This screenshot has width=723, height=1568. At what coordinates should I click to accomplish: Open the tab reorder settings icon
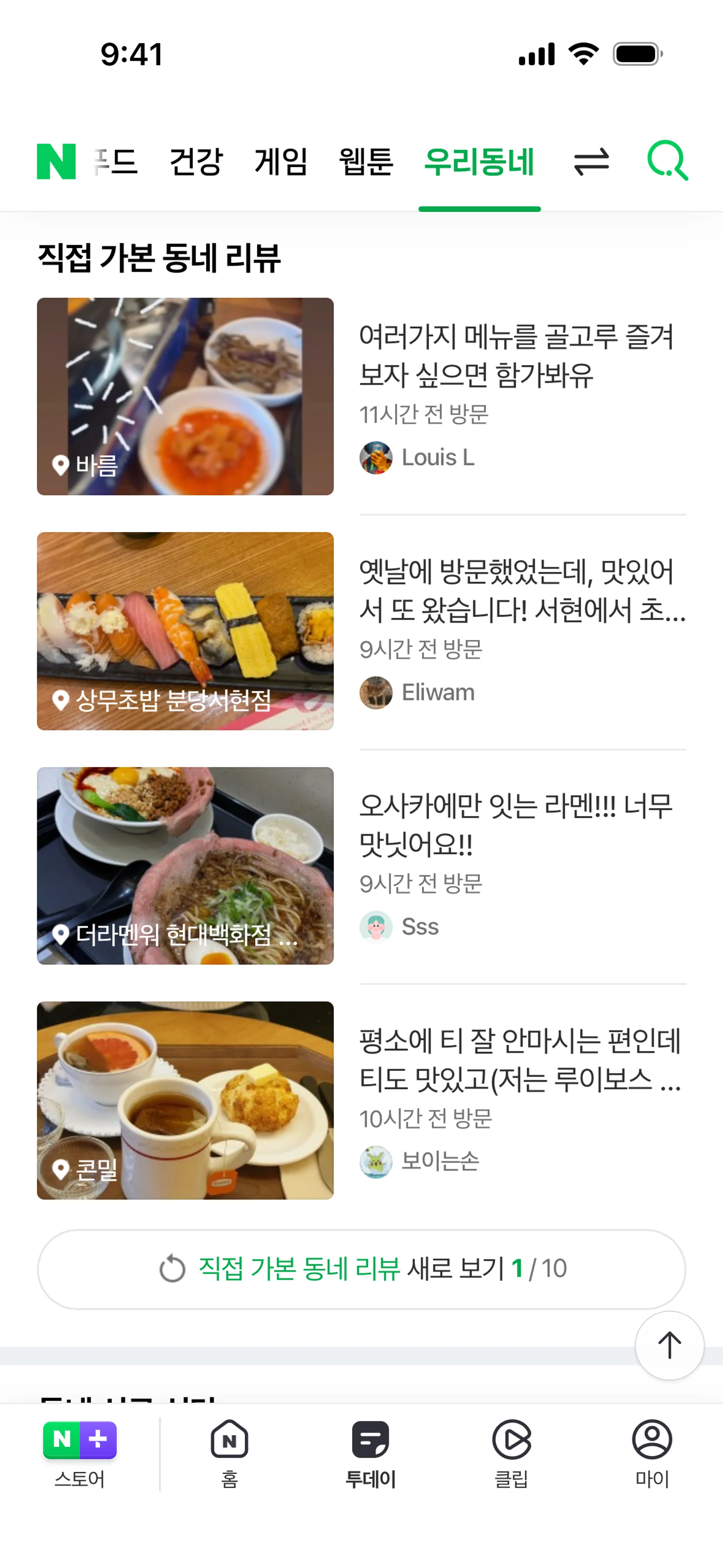[591, 162]
